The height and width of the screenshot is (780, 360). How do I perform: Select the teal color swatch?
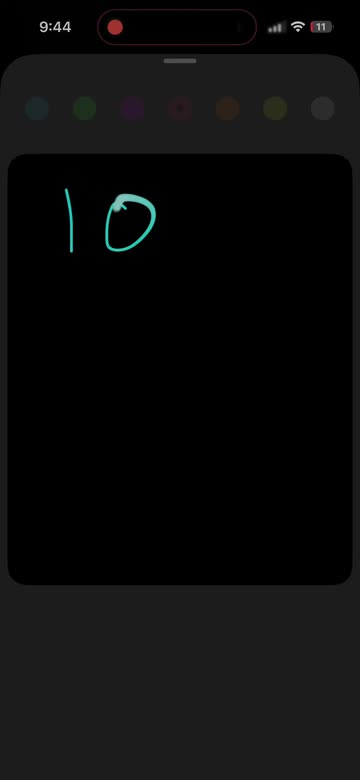coord(37,108)
